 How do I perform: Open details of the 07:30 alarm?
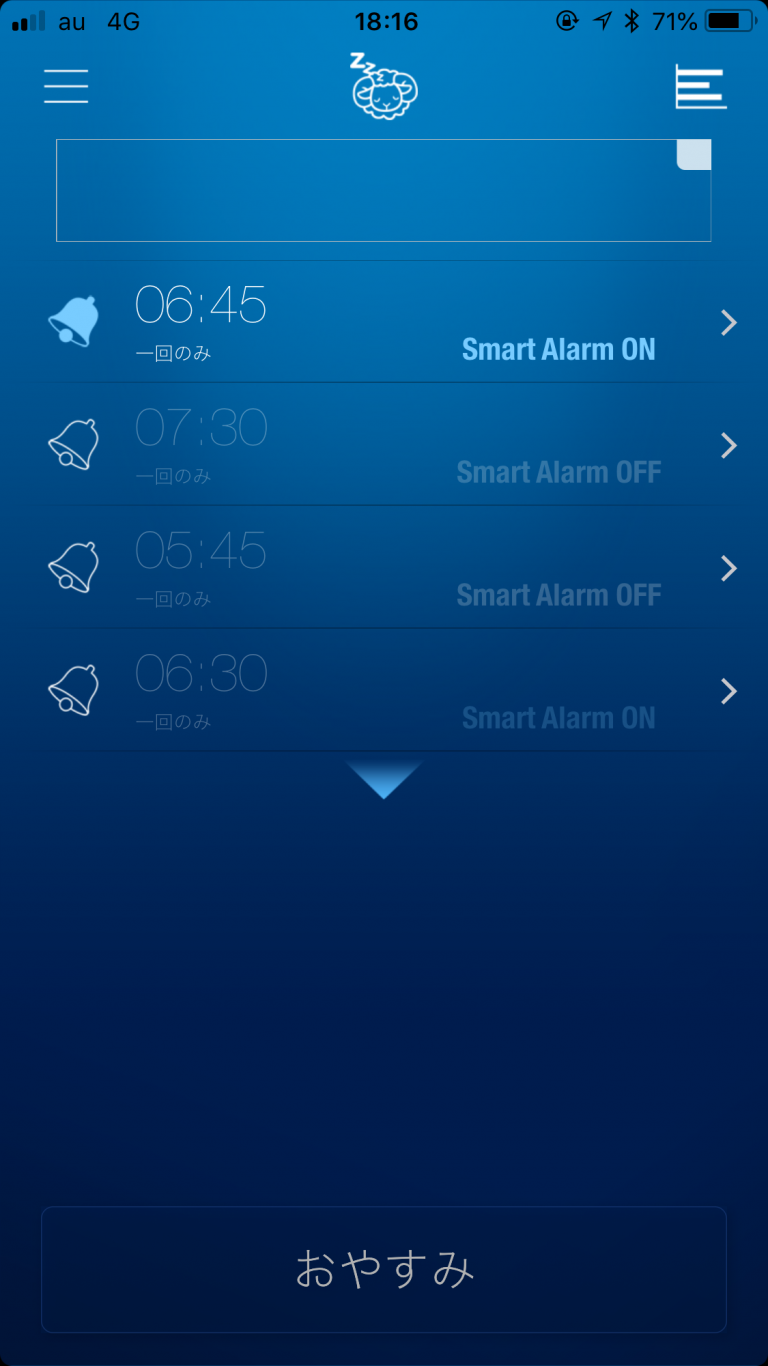point(729,445)
